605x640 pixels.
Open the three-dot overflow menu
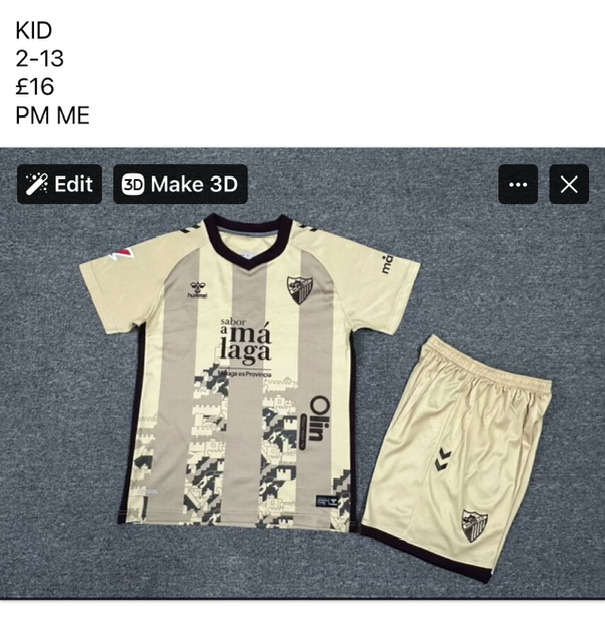(x=518, y=184)
